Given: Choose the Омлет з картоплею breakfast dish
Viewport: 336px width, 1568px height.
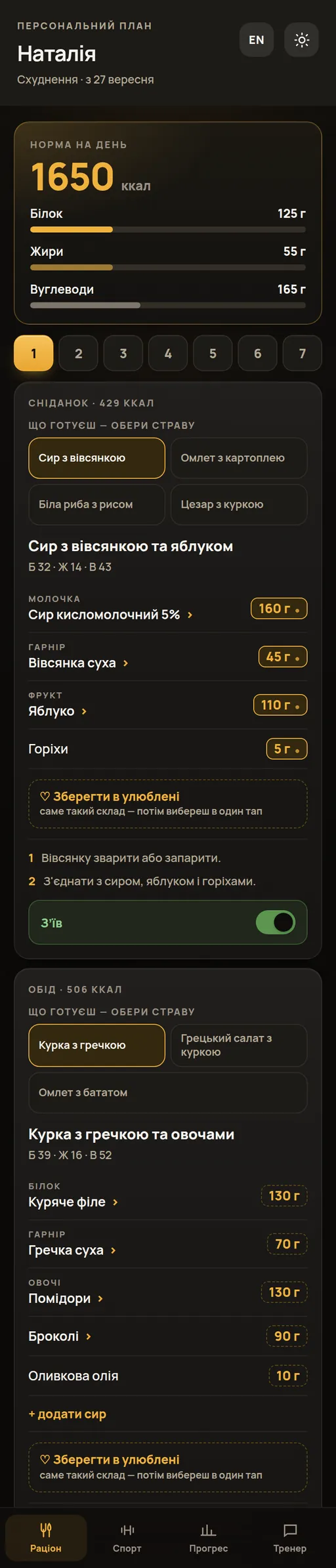Looking at the screenshot, I should pos(239,458).
